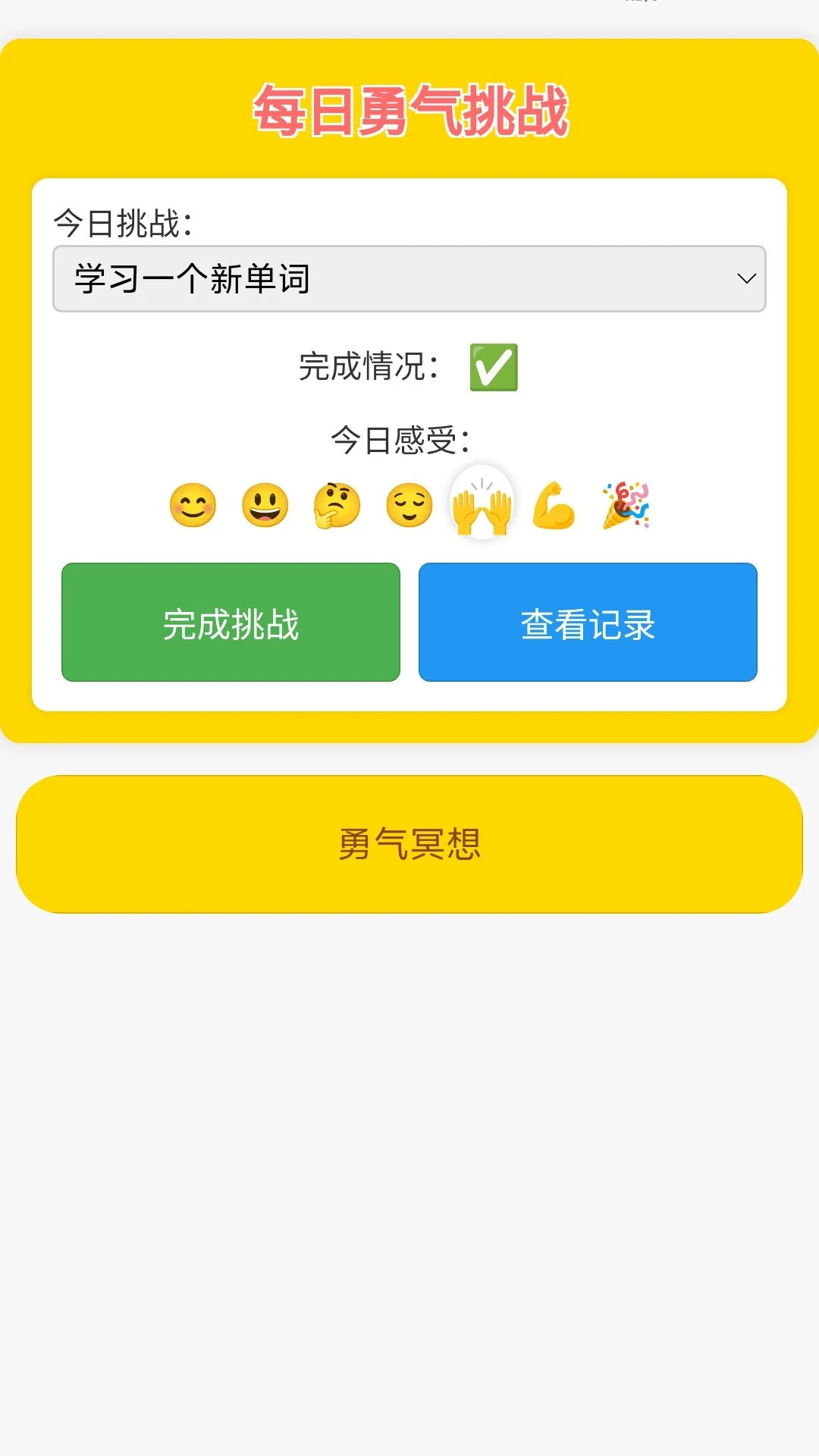819x1456 pixels.
Task: Expand the challenge selector showing 学习一个新单词
Action: [x=409, y=278]
